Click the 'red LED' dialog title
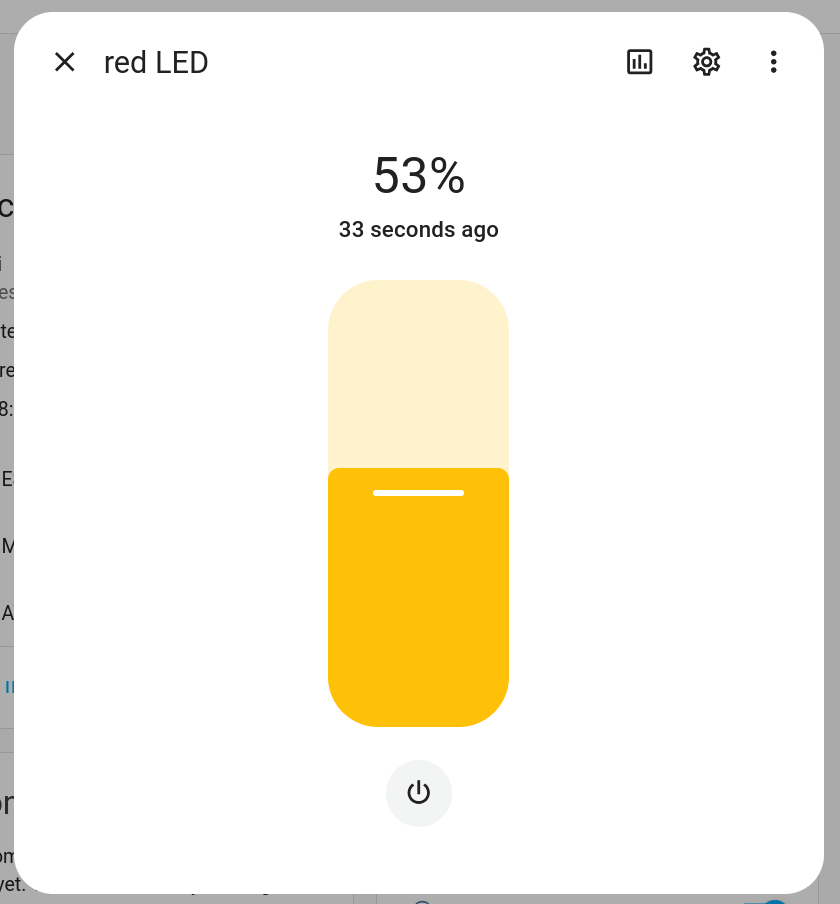 [x=156, y=62]
